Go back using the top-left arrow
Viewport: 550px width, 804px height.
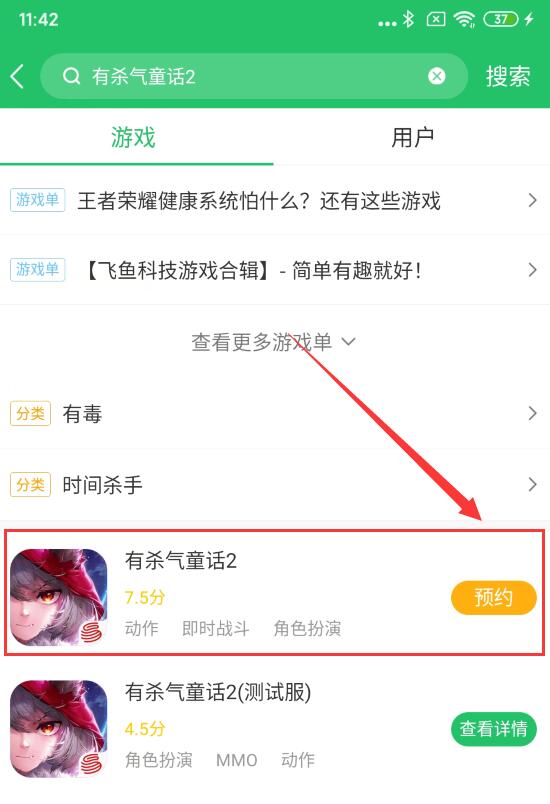pyautogui.click(x=17, y=77)
